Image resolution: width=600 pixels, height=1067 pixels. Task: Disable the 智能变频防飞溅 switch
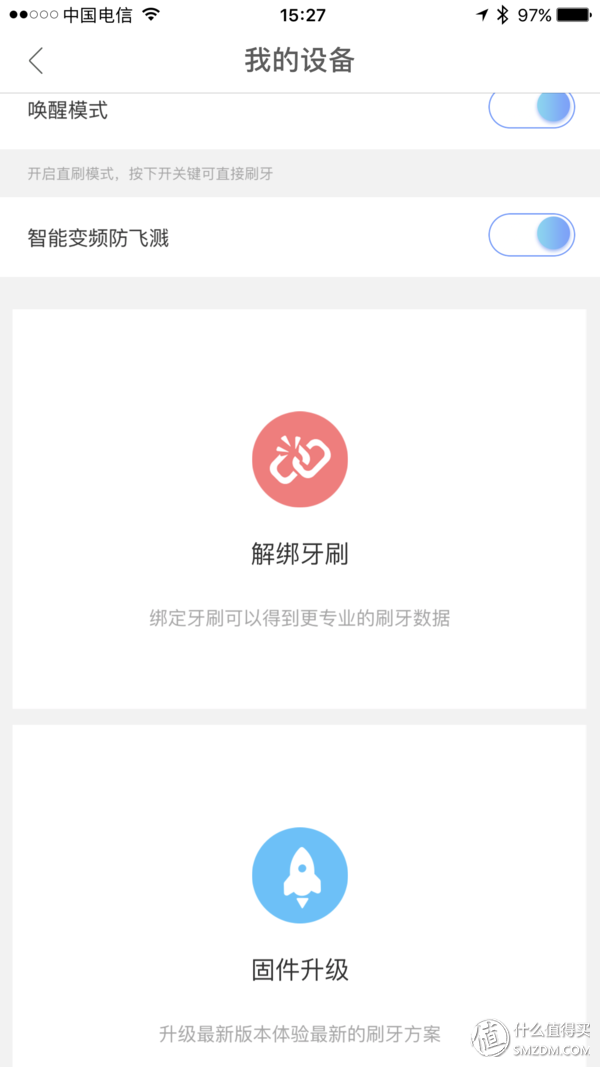(x=531, y=235)
